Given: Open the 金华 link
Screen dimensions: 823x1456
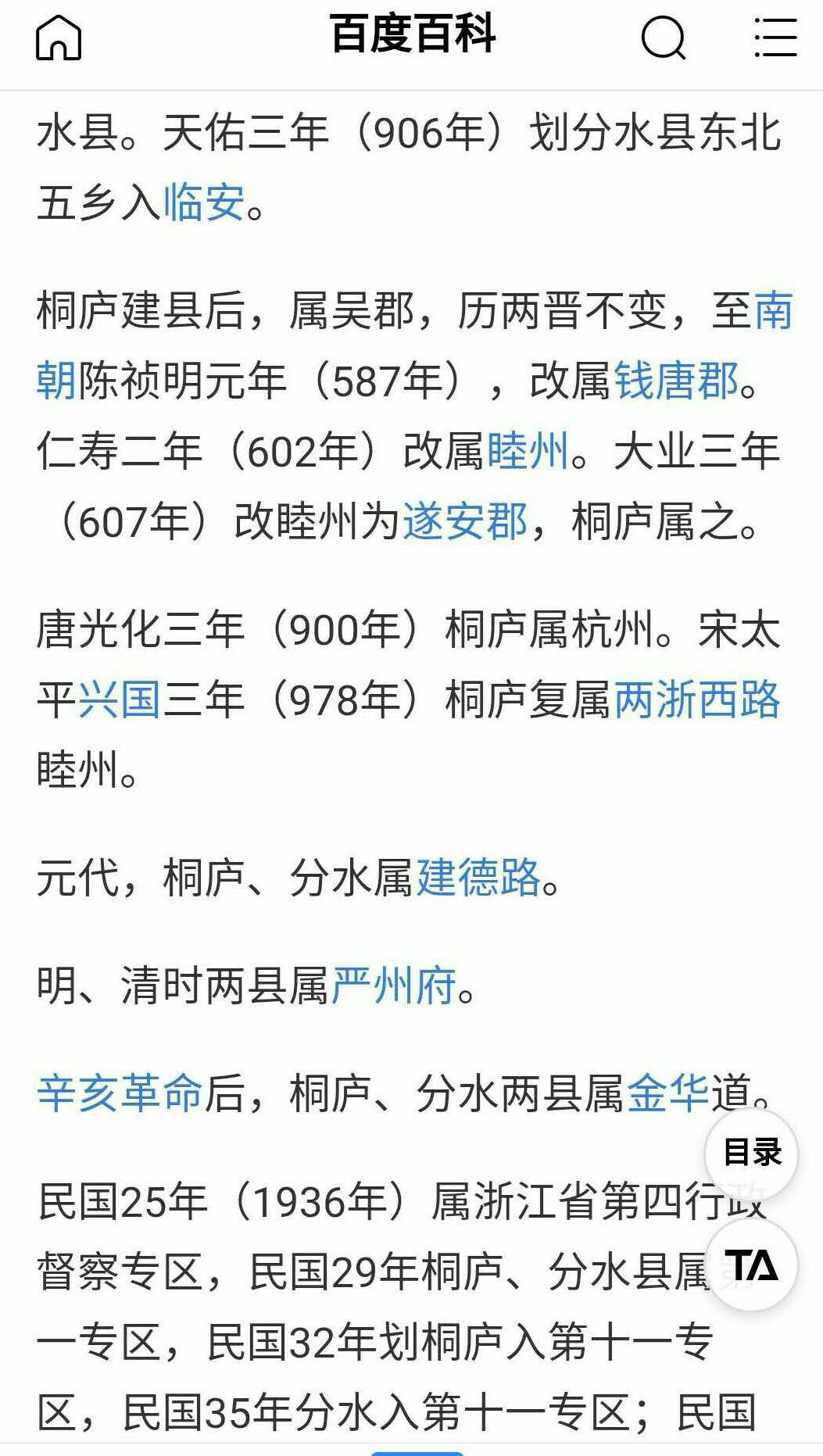Looking at the screenshot, I should (x=668, y=1093).
